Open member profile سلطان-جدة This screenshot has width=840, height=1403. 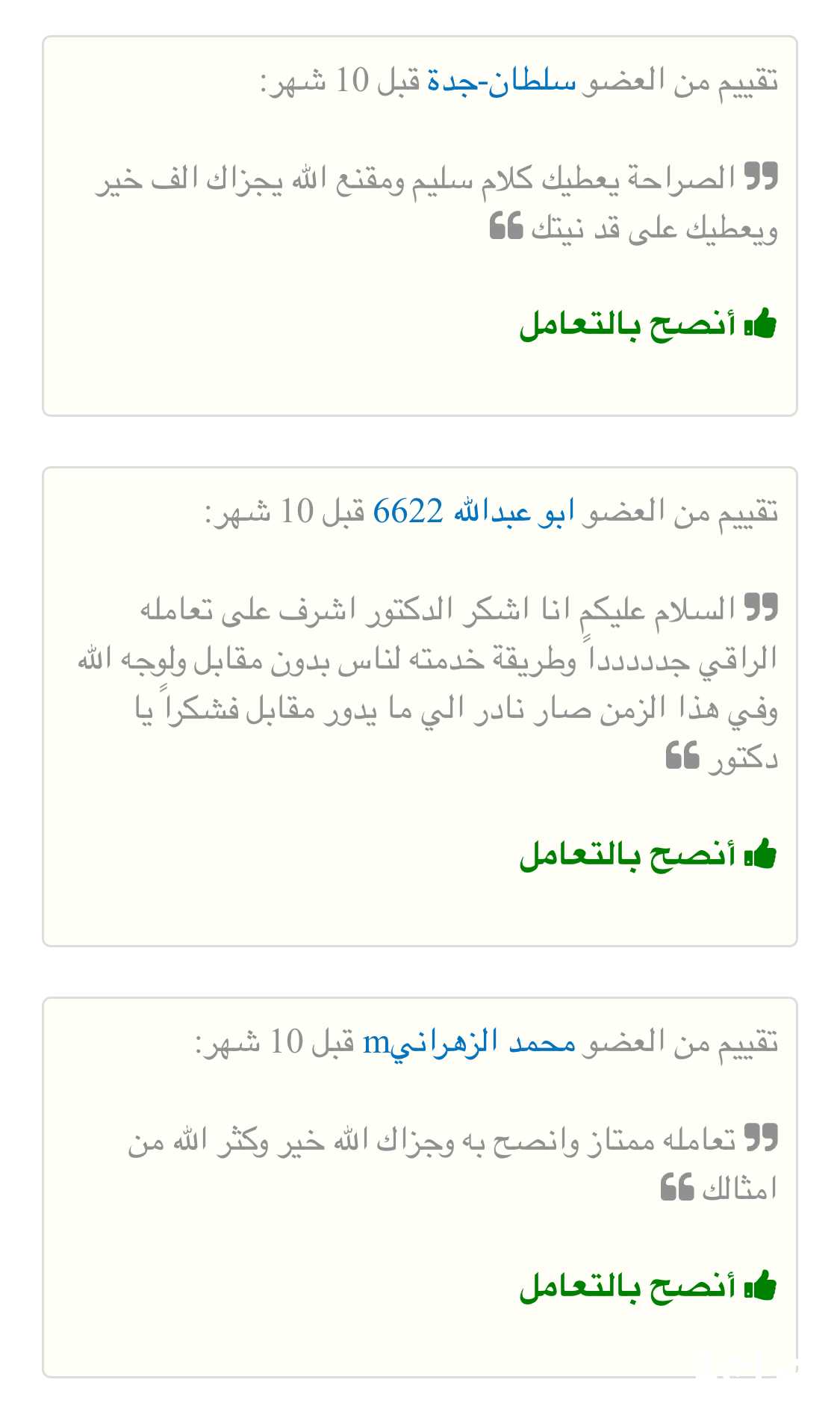pyautogui.click(x=502, y=81)
